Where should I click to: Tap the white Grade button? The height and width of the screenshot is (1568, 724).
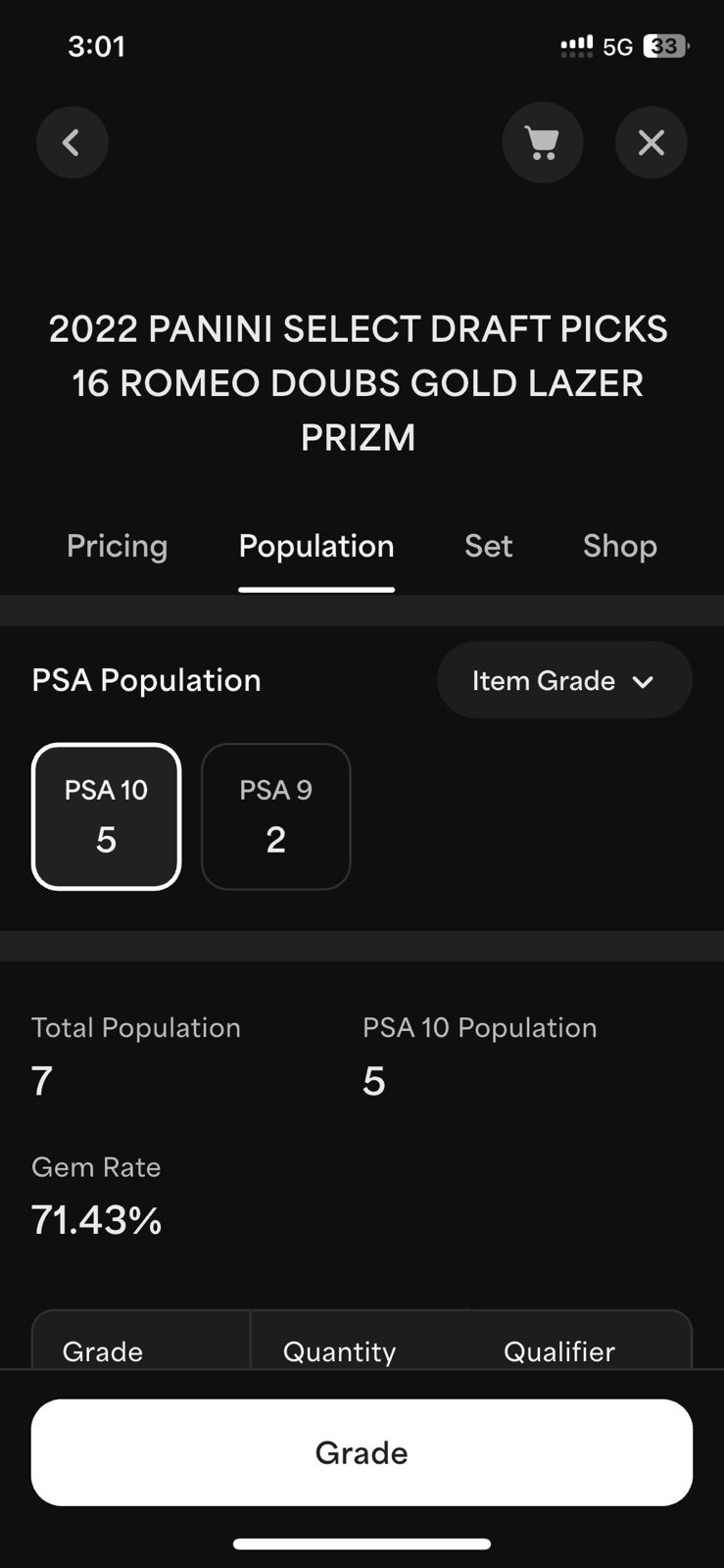pyautogui.click(x=362, y=1452)
